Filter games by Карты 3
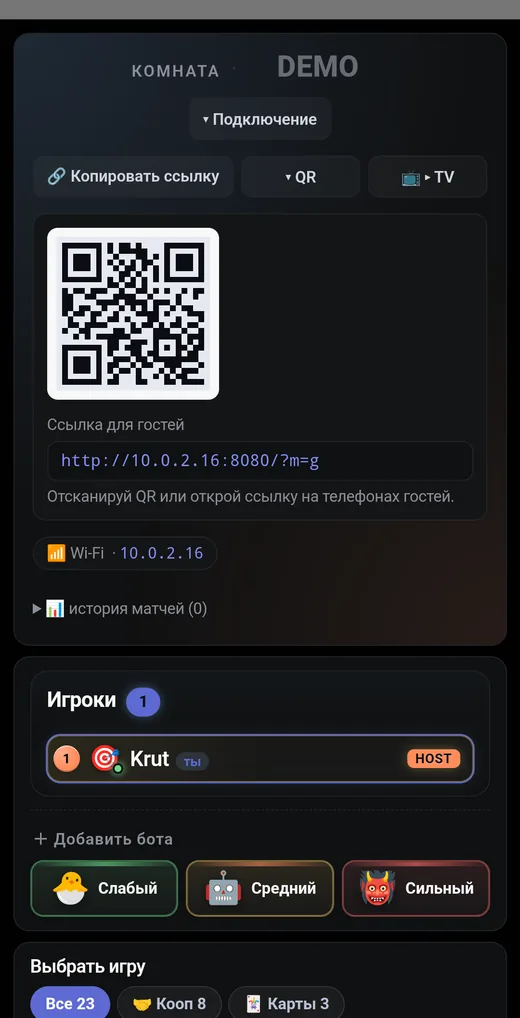This screenshot has height=1018, width=520. coord(286,1003)
